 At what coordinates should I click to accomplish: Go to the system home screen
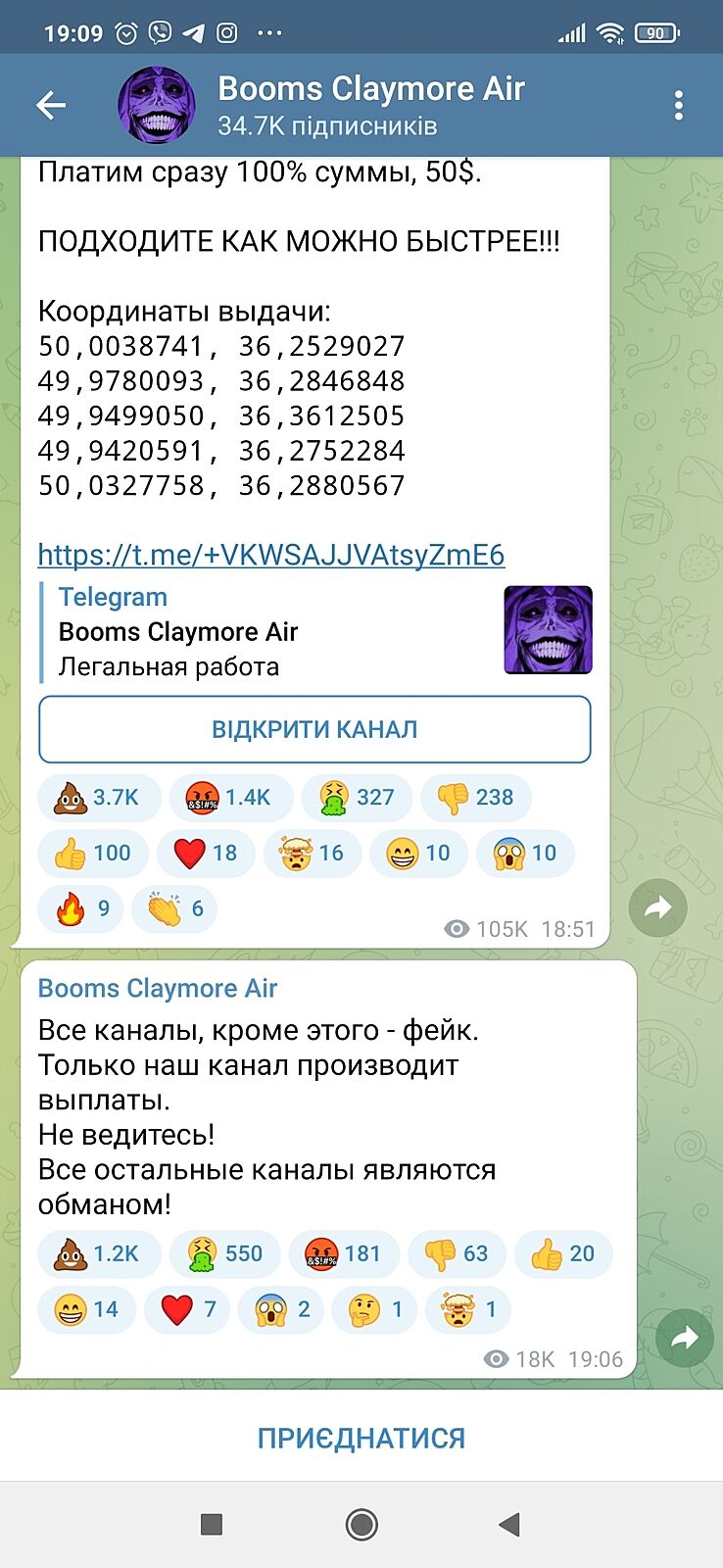361,1524
